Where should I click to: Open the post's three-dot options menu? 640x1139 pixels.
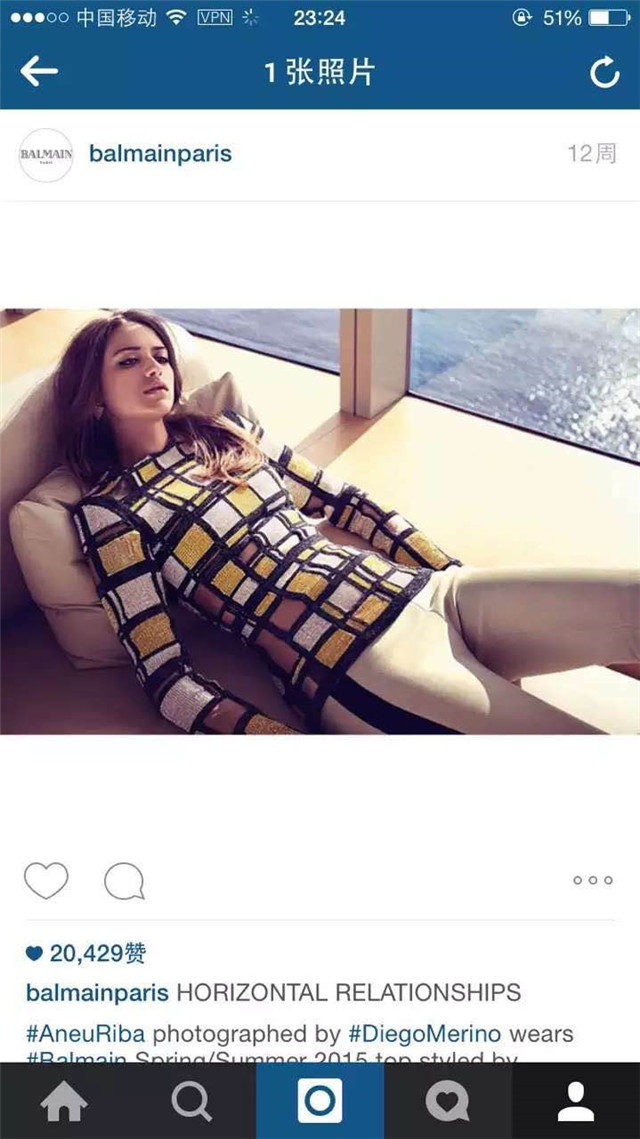pyautogui.click(x=592, y=881)
